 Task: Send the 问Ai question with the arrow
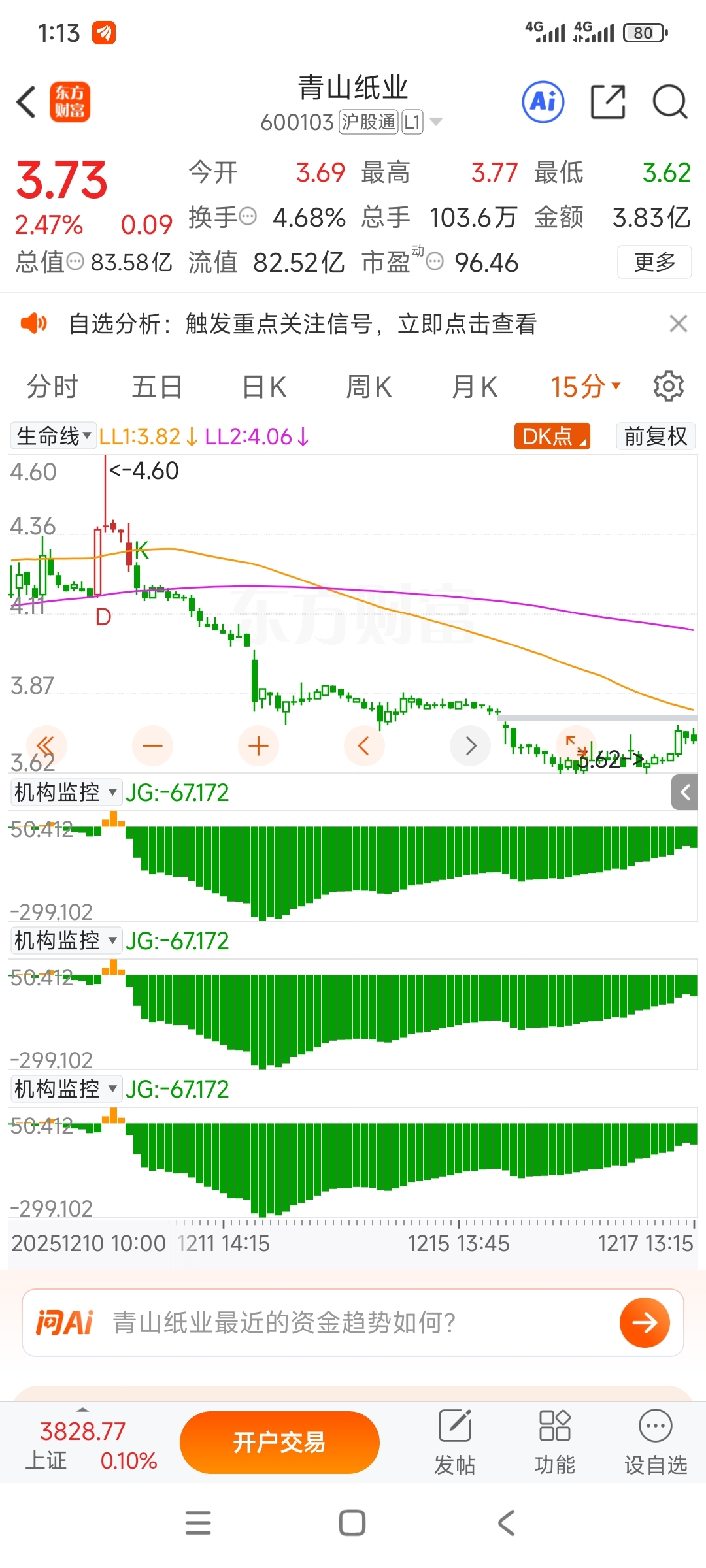[645, 1322]
